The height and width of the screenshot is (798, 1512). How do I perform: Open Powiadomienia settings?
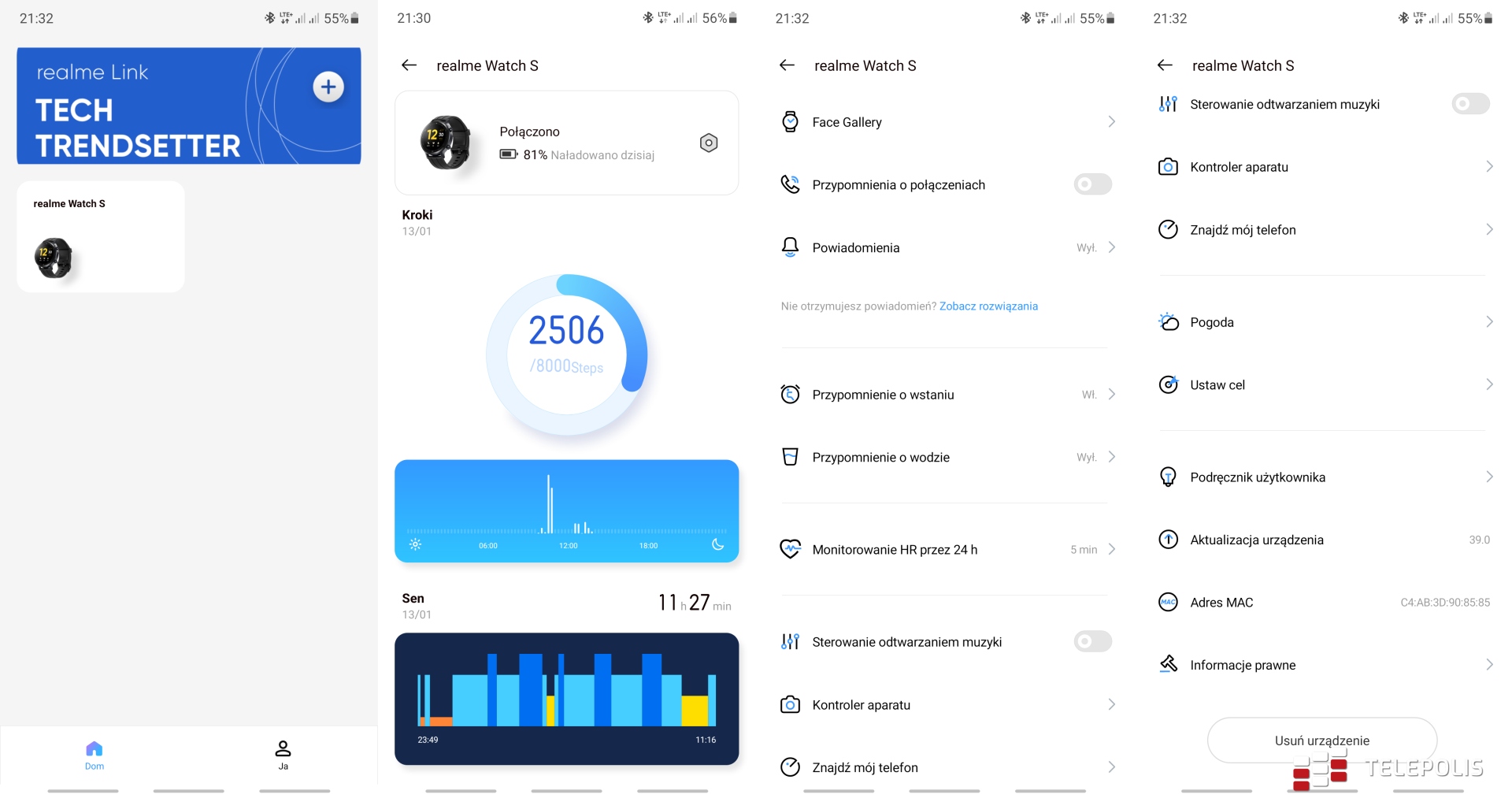click(945, 247)
